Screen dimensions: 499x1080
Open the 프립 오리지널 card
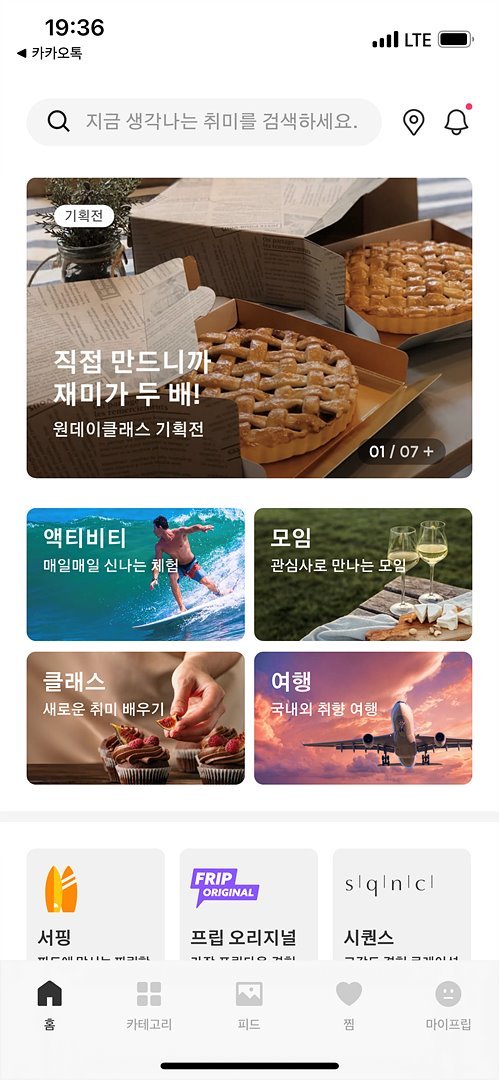pyautogui.click(x=249, y=905)
